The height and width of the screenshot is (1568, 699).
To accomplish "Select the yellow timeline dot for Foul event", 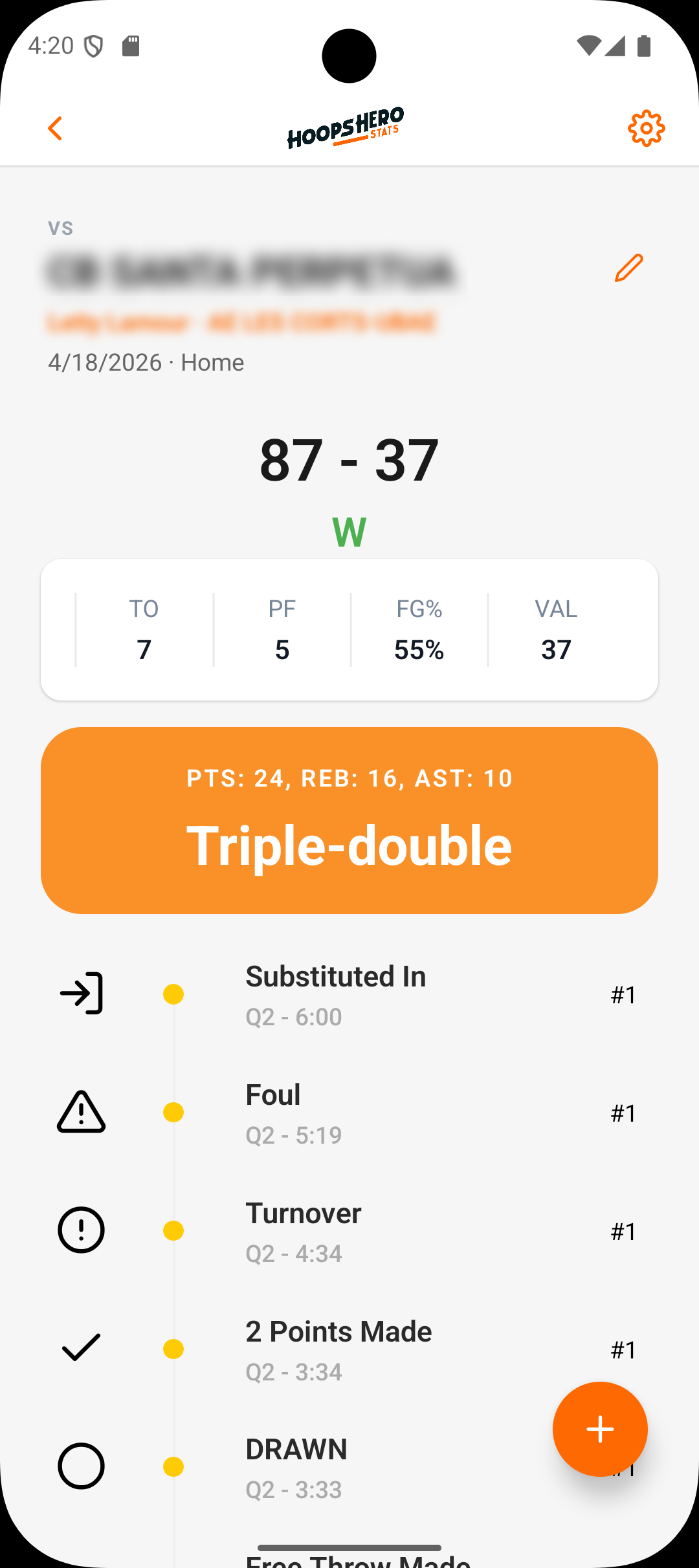I will tap(173, 1111).
